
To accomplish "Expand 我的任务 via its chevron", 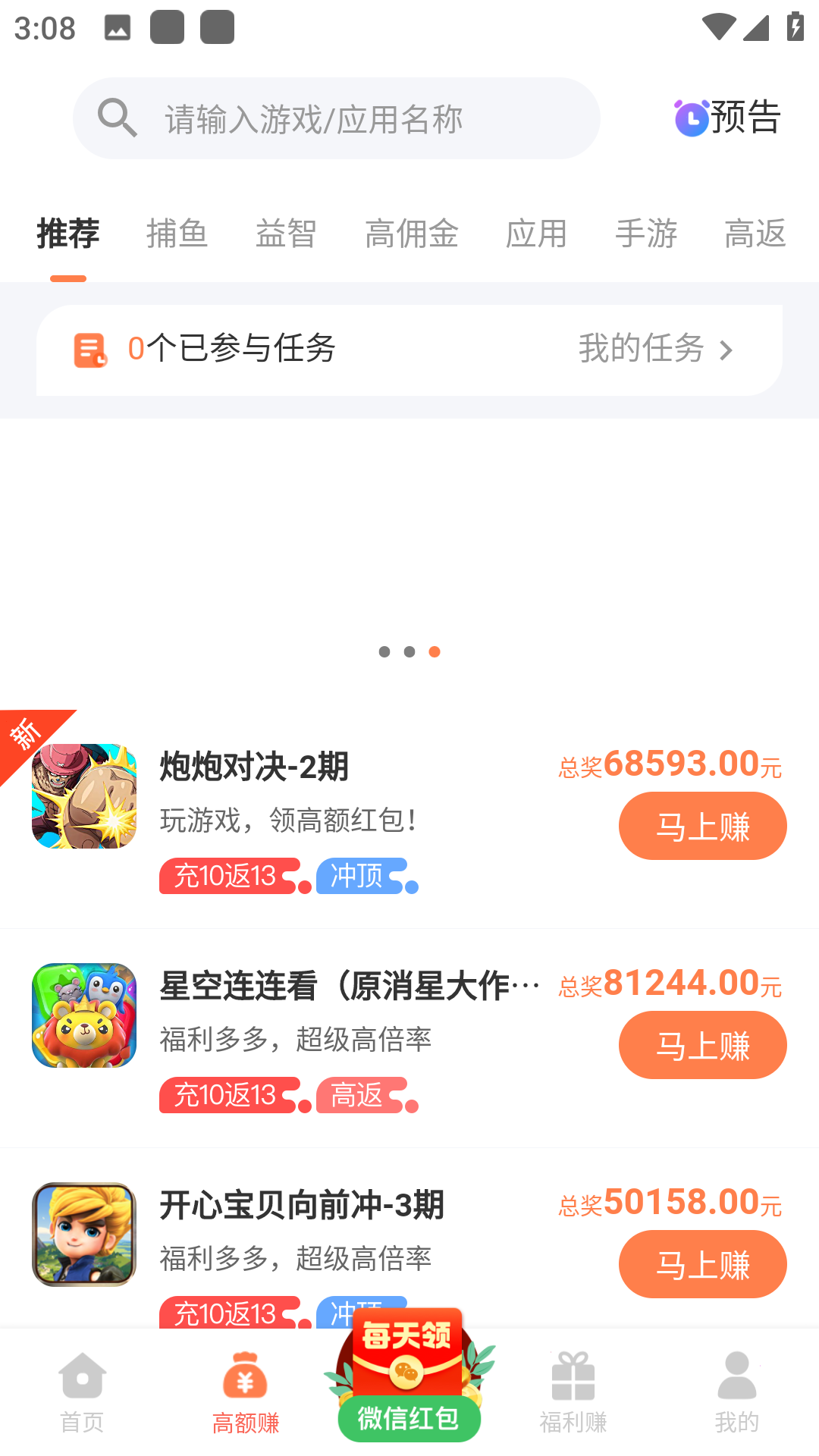I will coord(727,350).
